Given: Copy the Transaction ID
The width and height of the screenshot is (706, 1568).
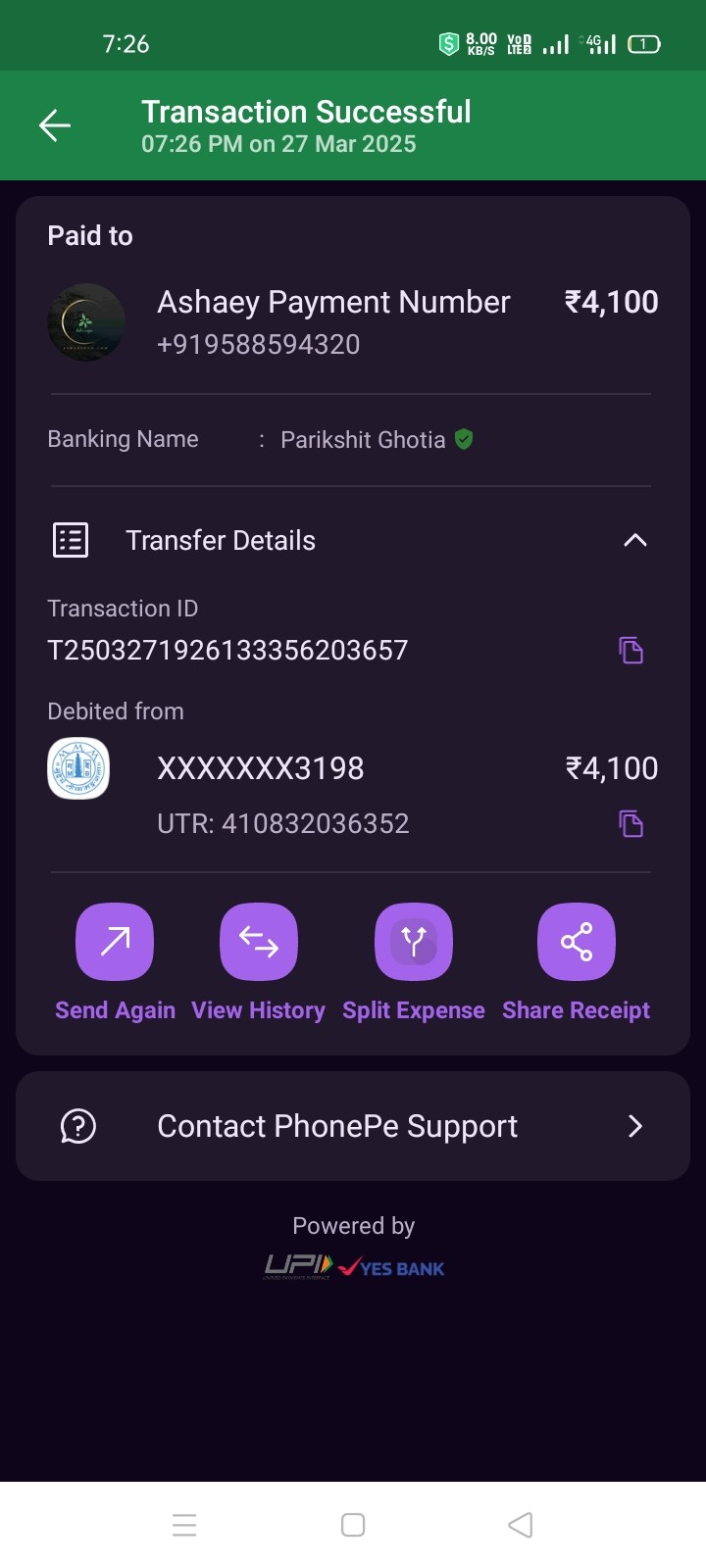Looking at the screenshot, I should pyautogui.click(x=630, y=650).
